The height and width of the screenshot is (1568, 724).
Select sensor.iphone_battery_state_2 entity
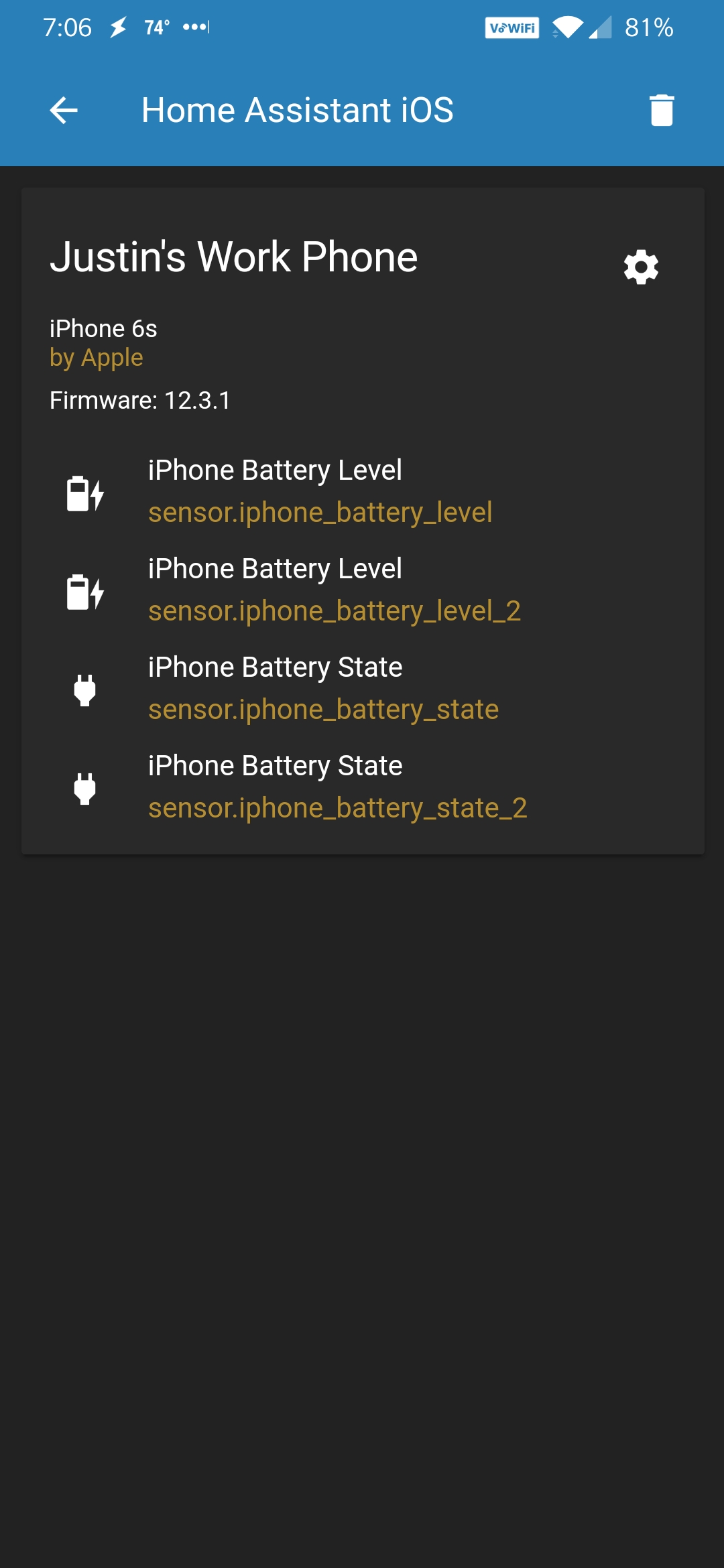[x=339, y=806]
